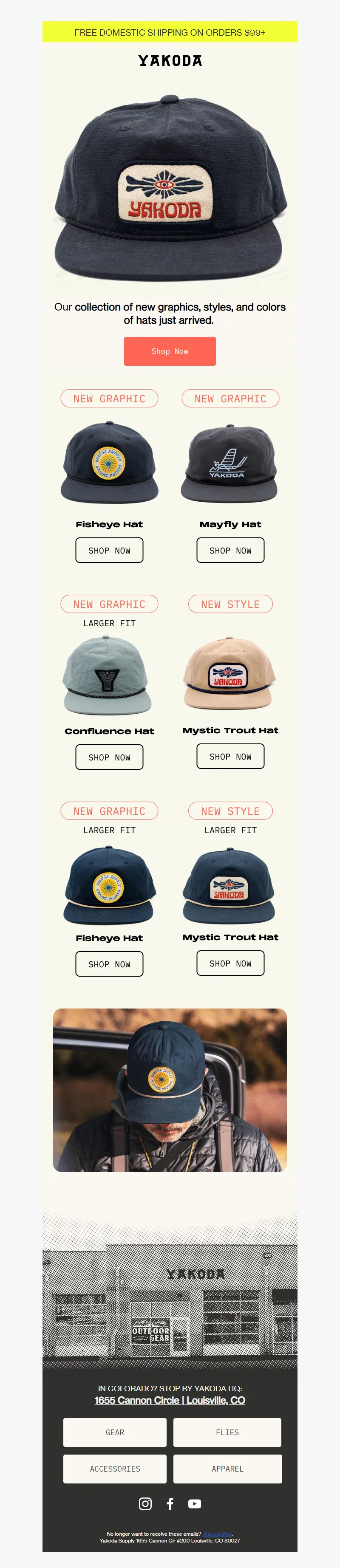Browse the FLIES category
Viewport: 340px width, 1568px height.
[227, 1432]
